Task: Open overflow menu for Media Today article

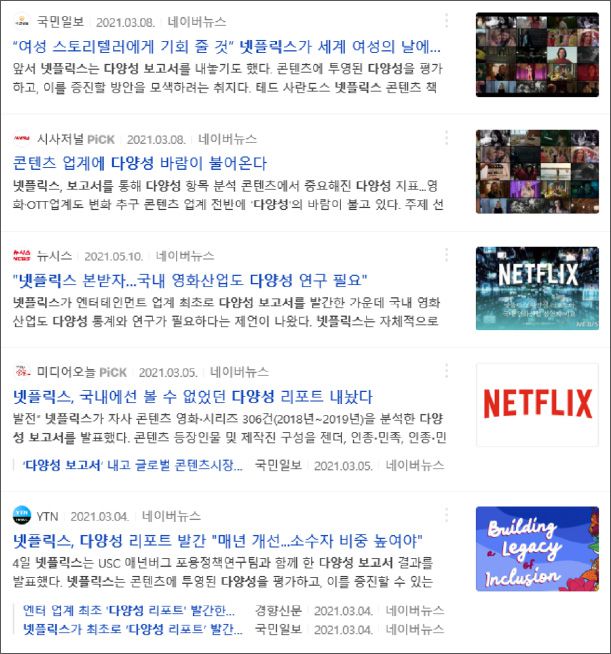Action: 447,372
